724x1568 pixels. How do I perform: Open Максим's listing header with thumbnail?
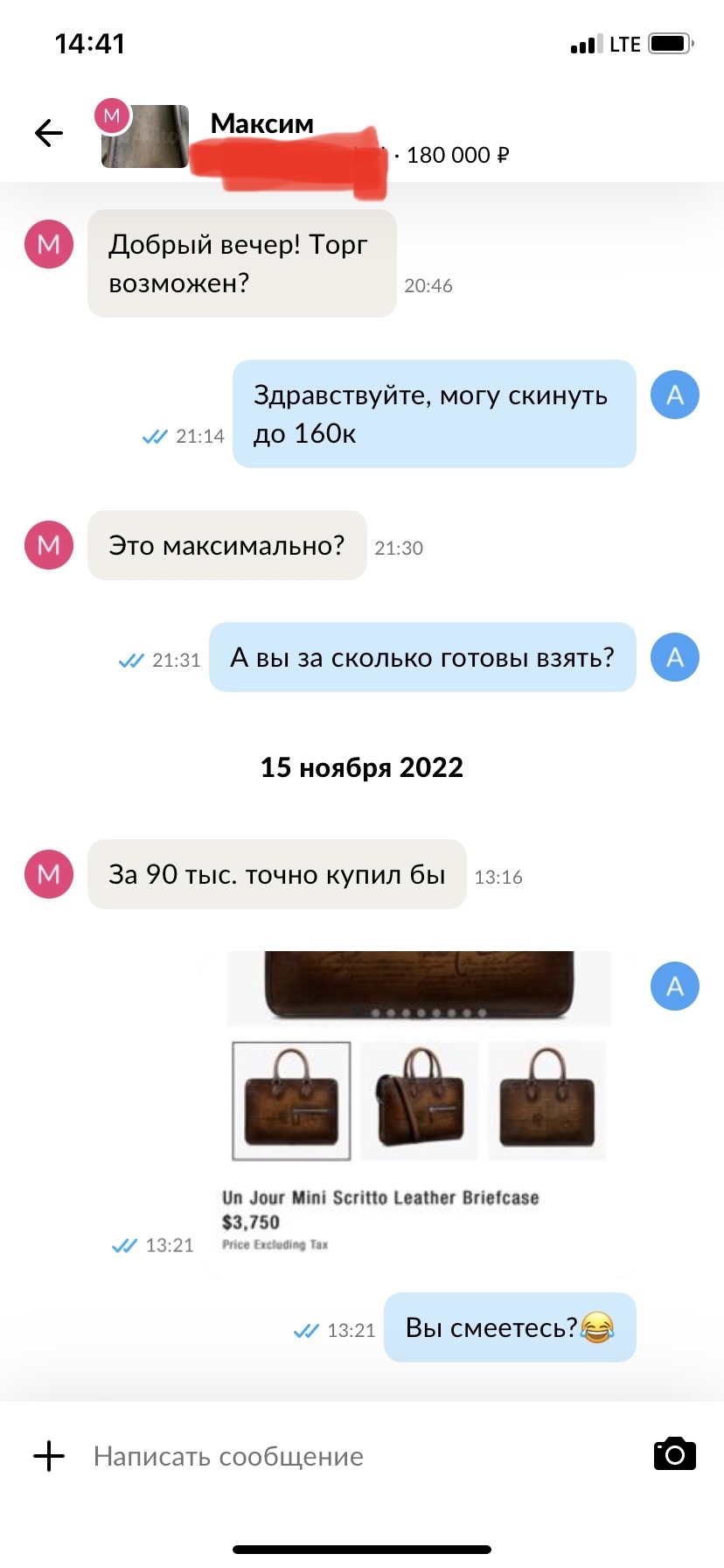tap(303, 138)
